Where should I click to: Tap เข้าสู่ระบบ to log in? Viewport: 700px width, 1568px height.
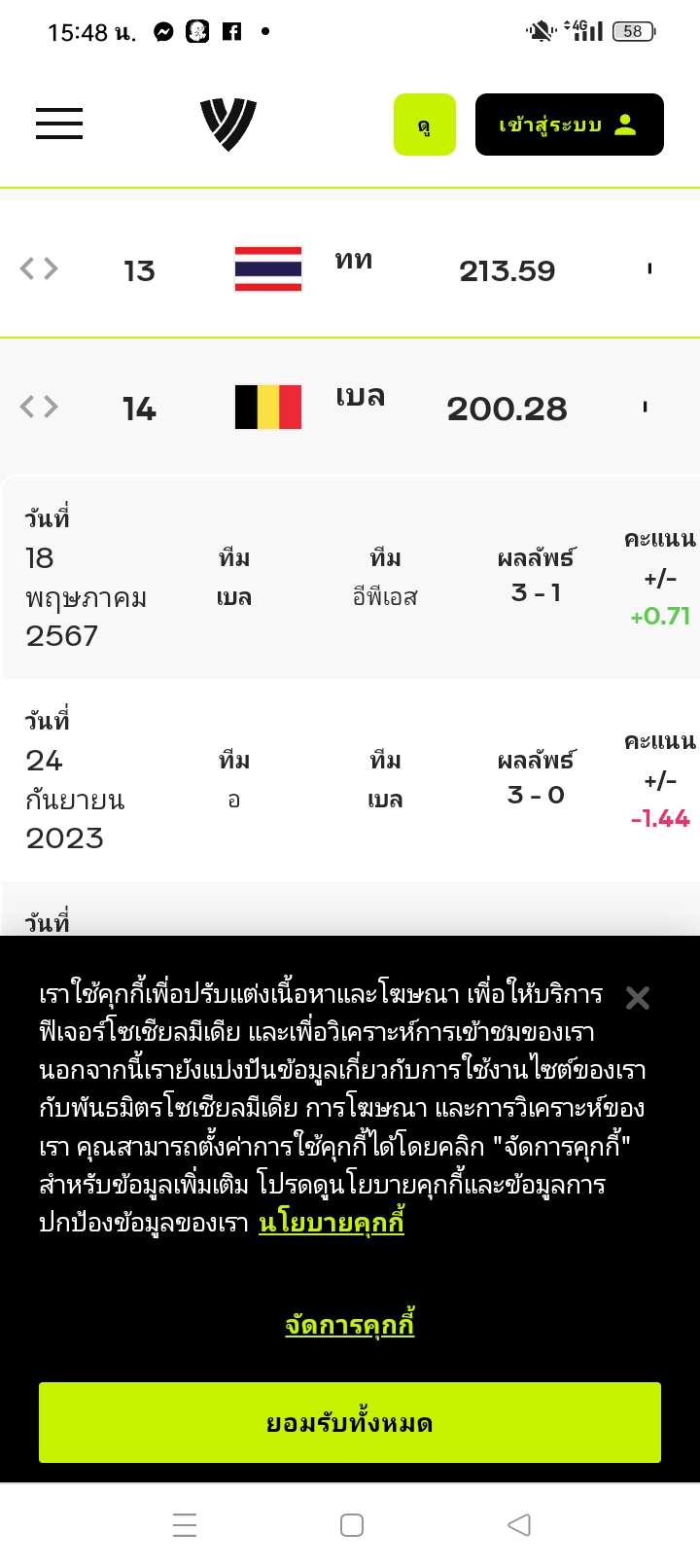pyautogui.click(x=569, y=125)
